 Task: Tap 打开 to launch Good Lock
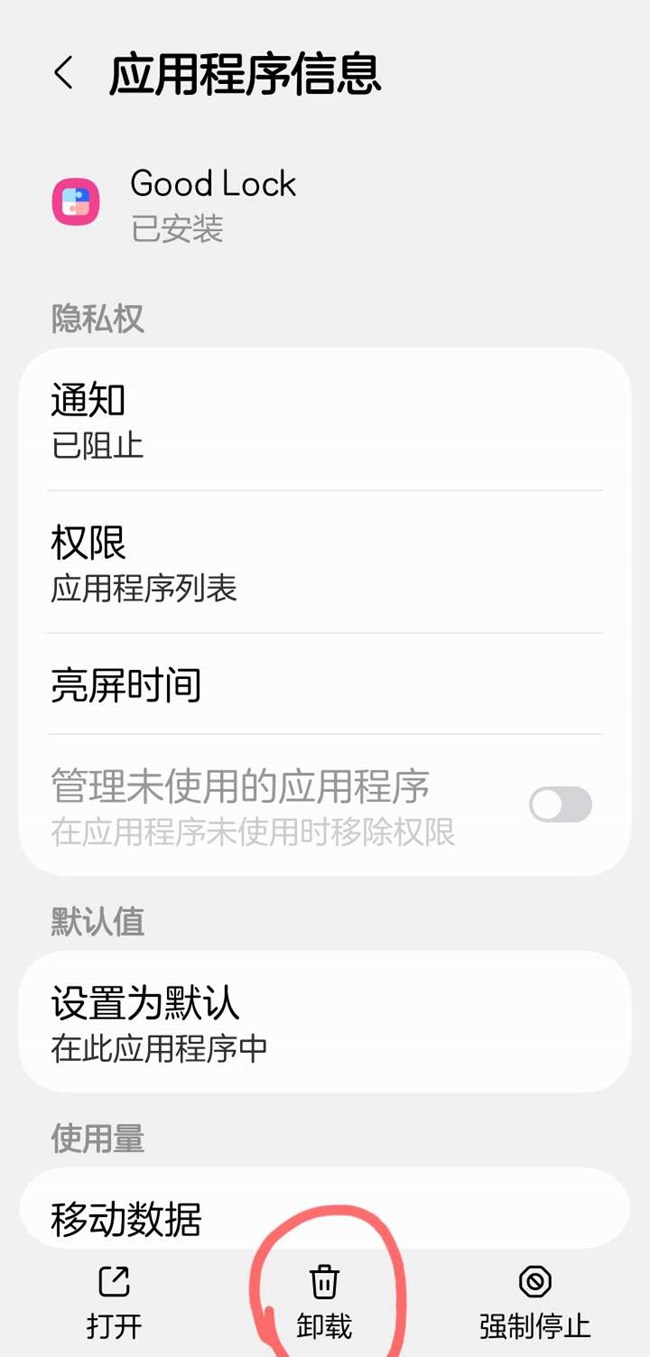tap(114, 1302)
